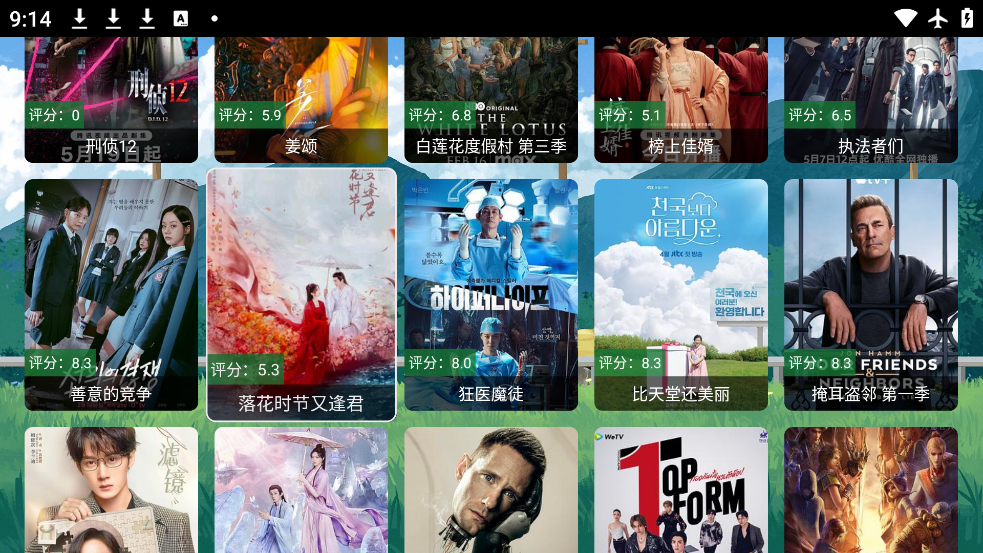Open the 比天堂还美丽 show card
The width and height of the screenshot is (983, 553).
(681, 294)
